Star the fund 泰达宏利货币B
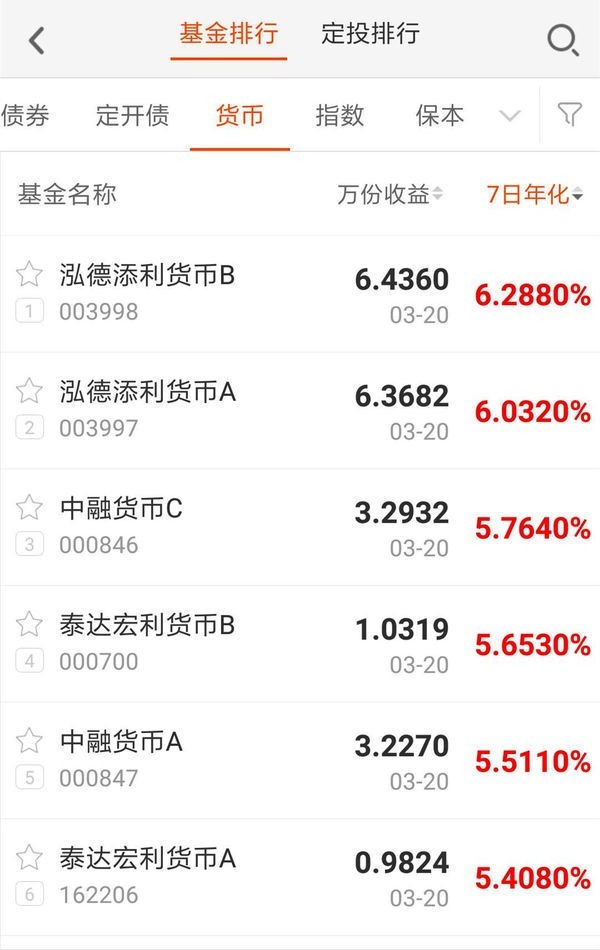Image resolution: width=600 pixels, height=950 pixels. (x=30, y=625)
